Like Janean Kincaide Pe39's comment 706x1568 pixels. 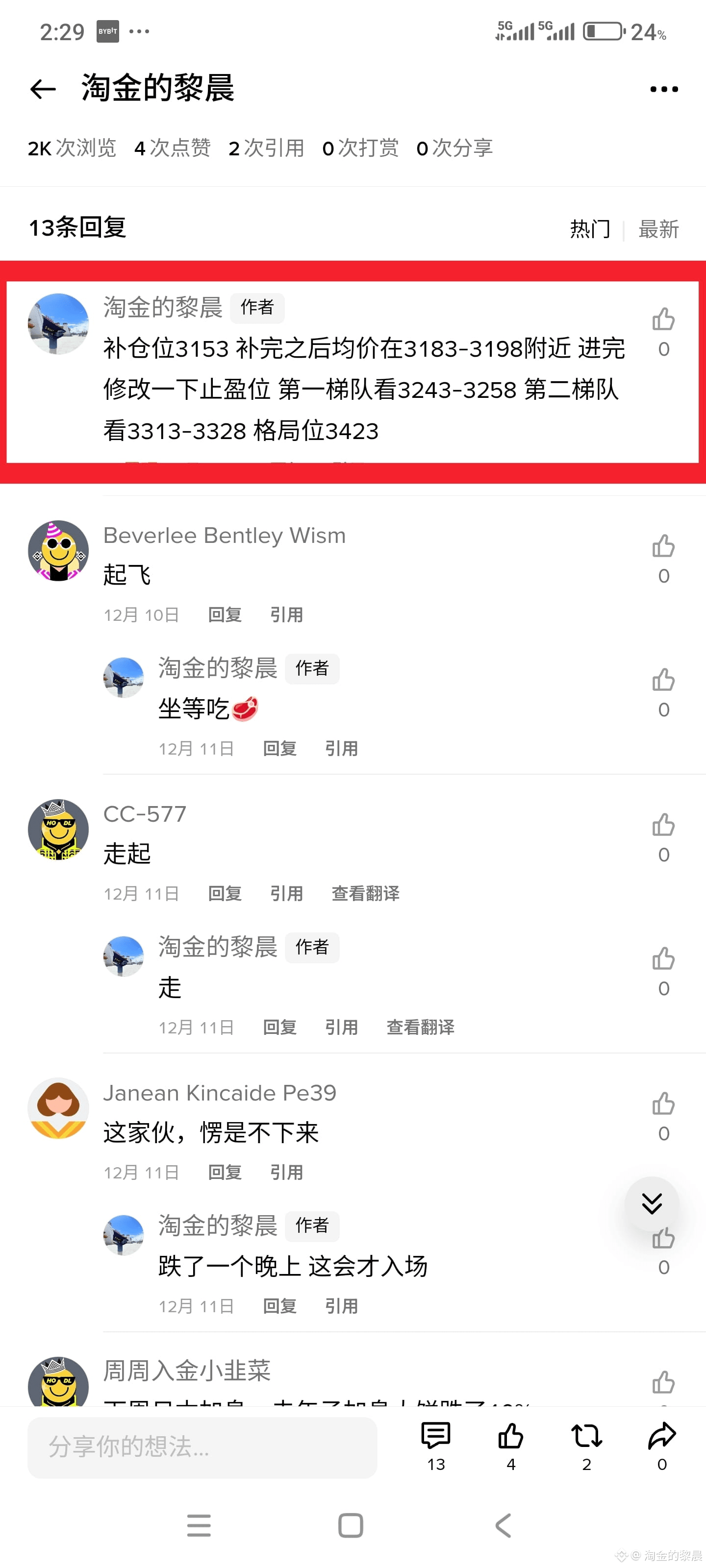pyautogui.click(x=663, y=1104)
